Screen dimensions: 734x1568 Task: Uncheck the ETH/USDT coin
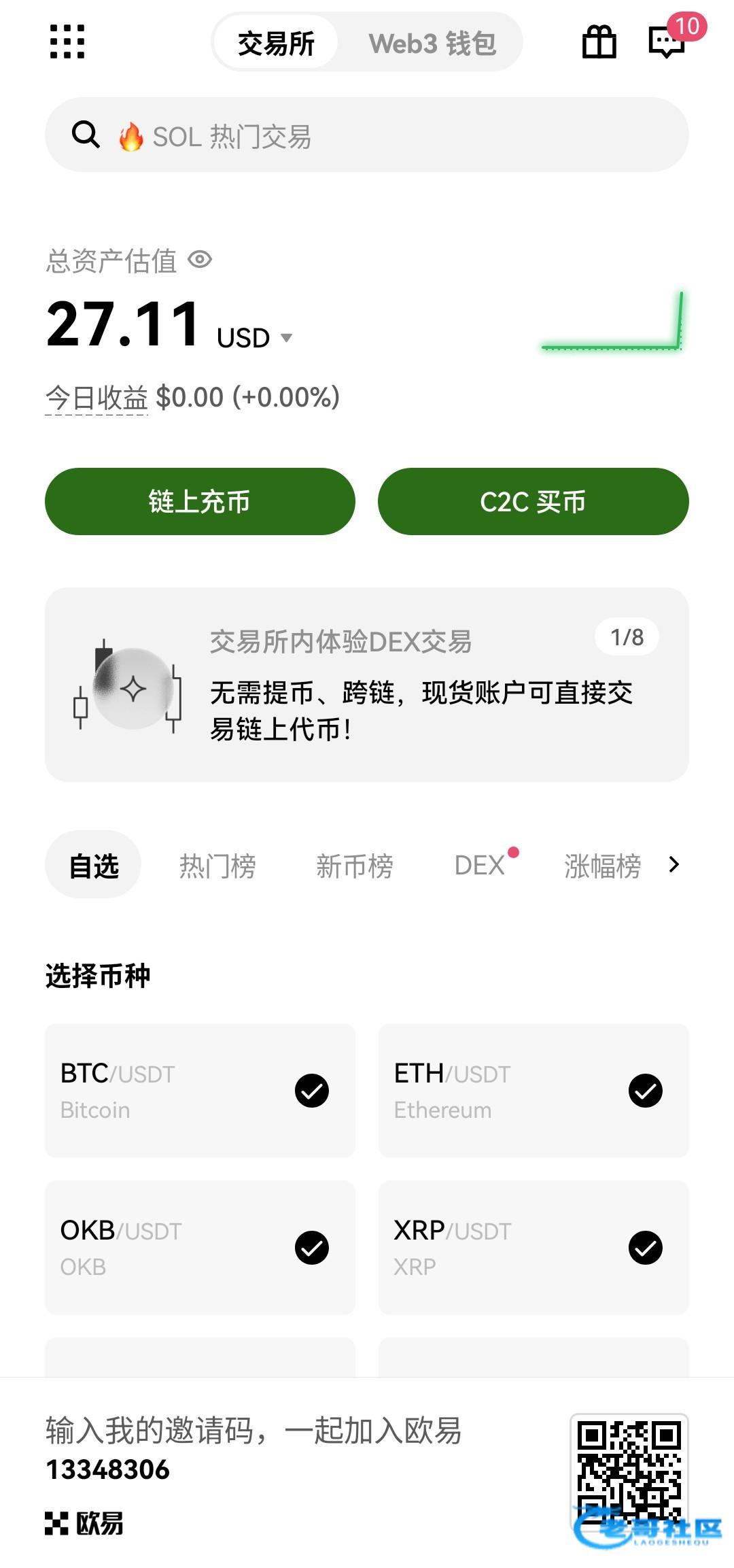(x=645, y=1091)
